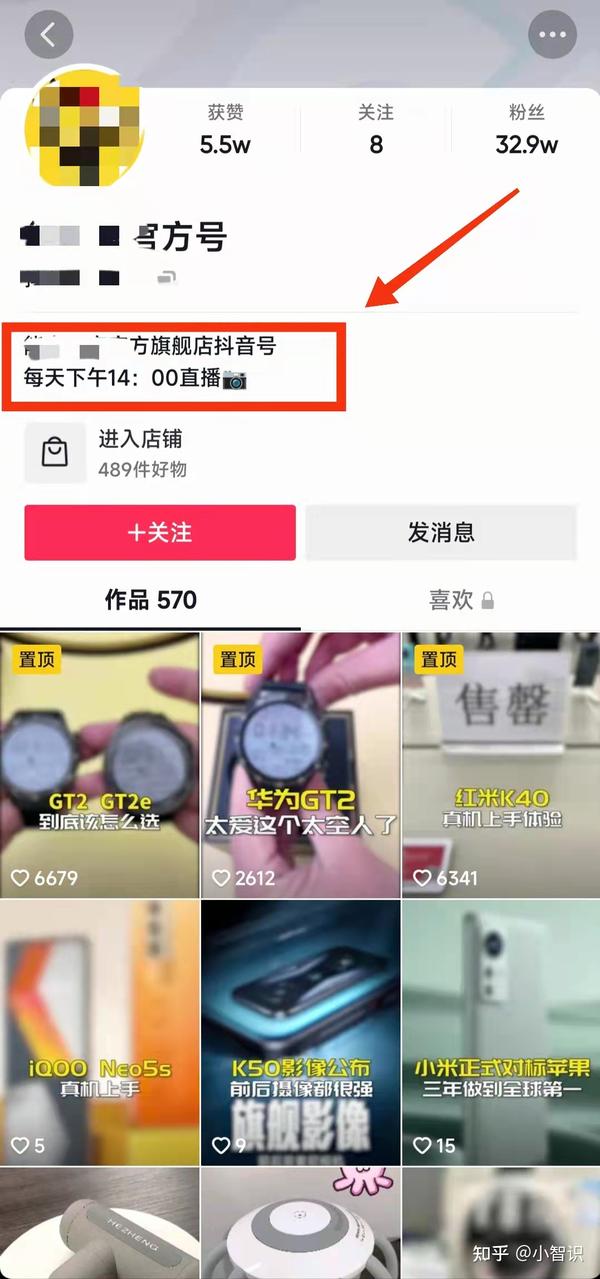The width and height of the screenshot is (600, 1279).
Task: Select the 作品 570 tab
Action: pos(151,600)
